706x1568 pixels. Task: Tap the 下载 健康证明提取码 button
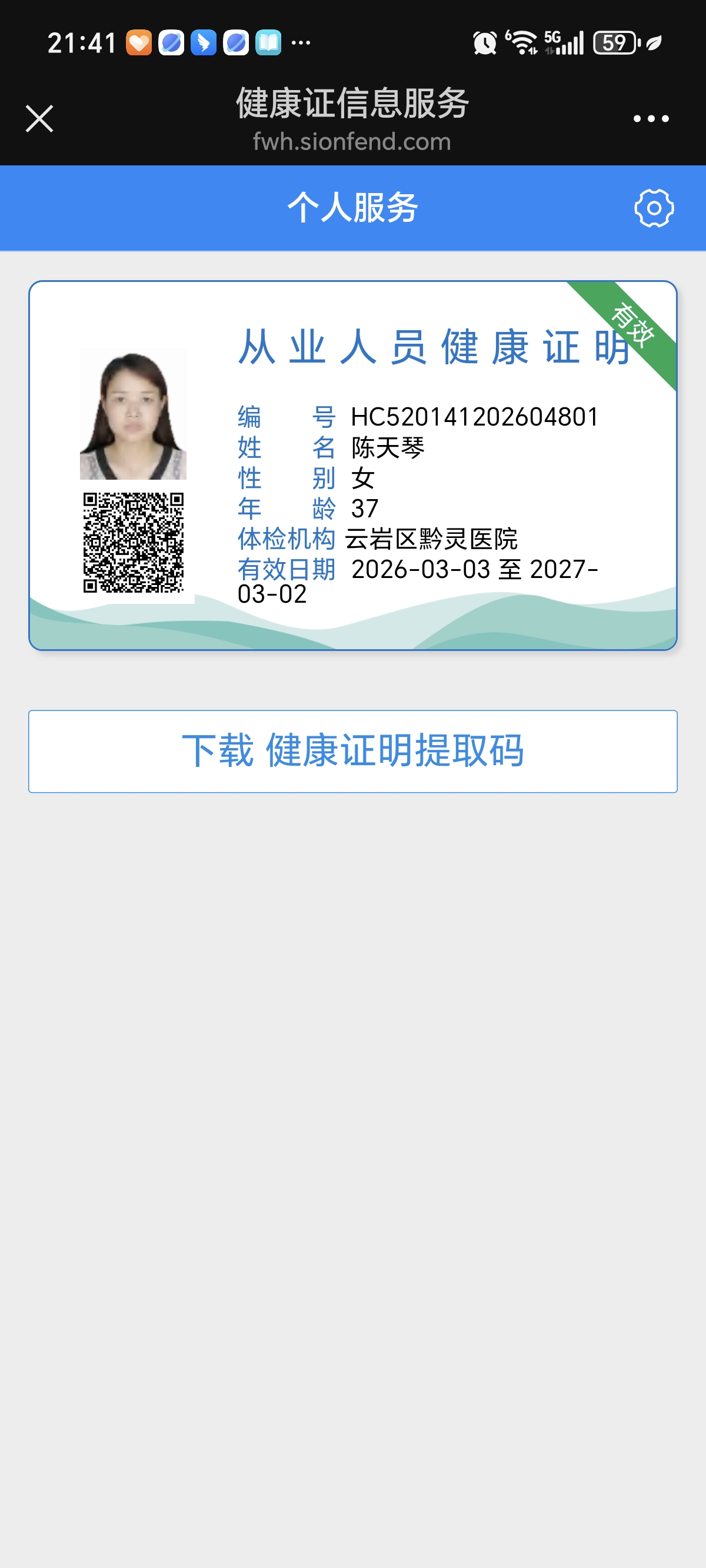click(352, 750)
